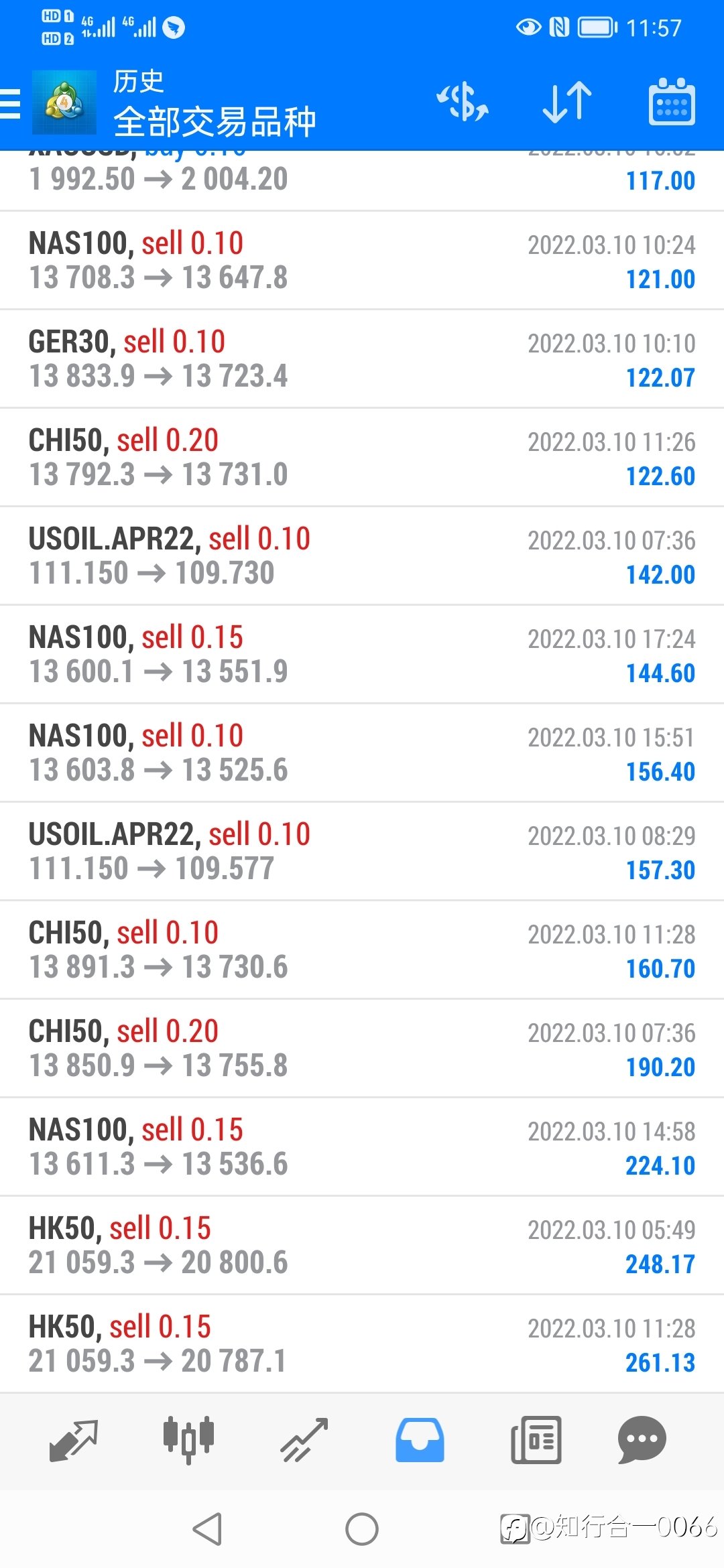724x1568 pixels.
Task: Open the HK50 trade with profit 261.13
Action: click(362, 1344)
